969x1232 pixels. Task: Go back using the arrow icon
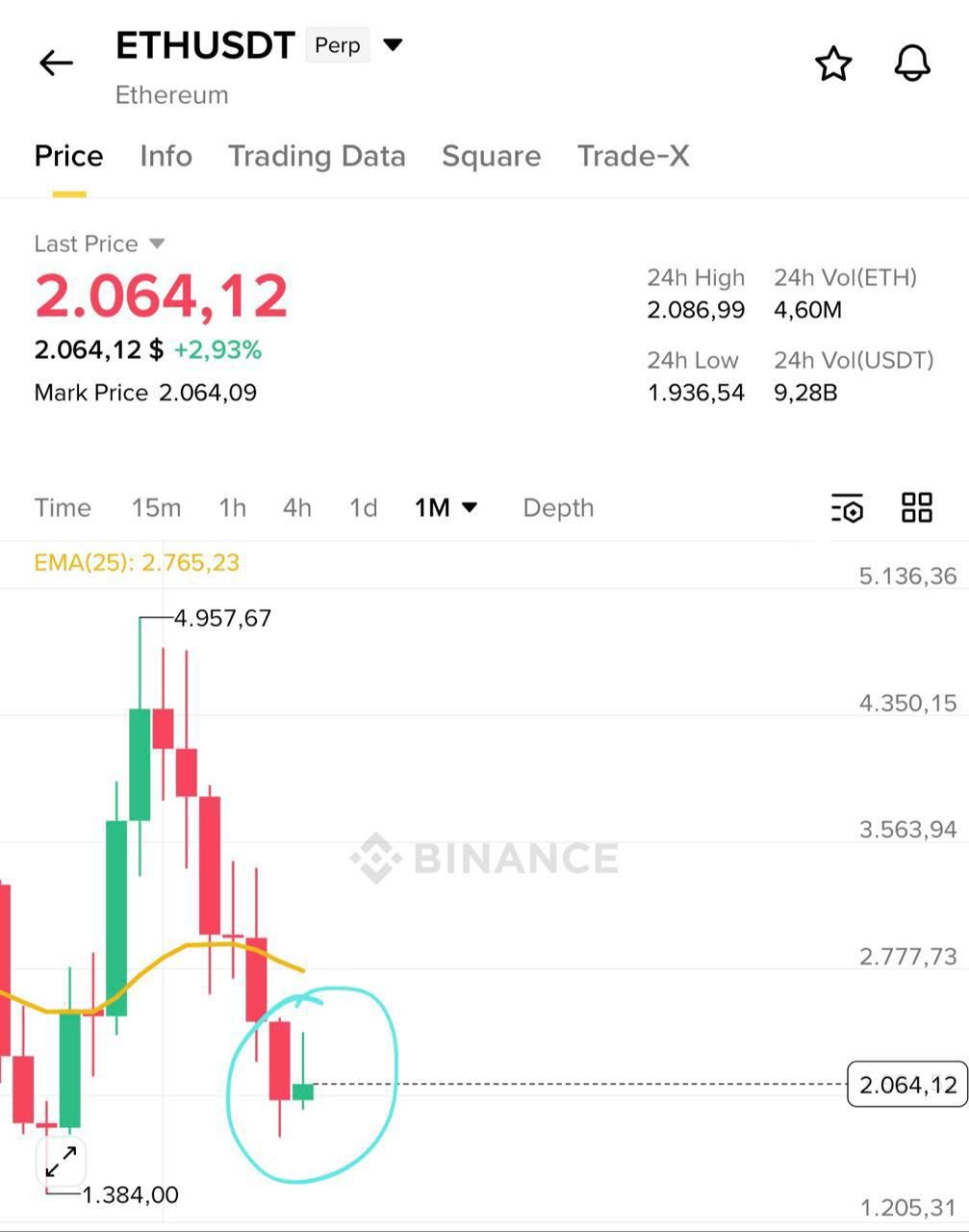pyautogui.click(x=56, y=64)
